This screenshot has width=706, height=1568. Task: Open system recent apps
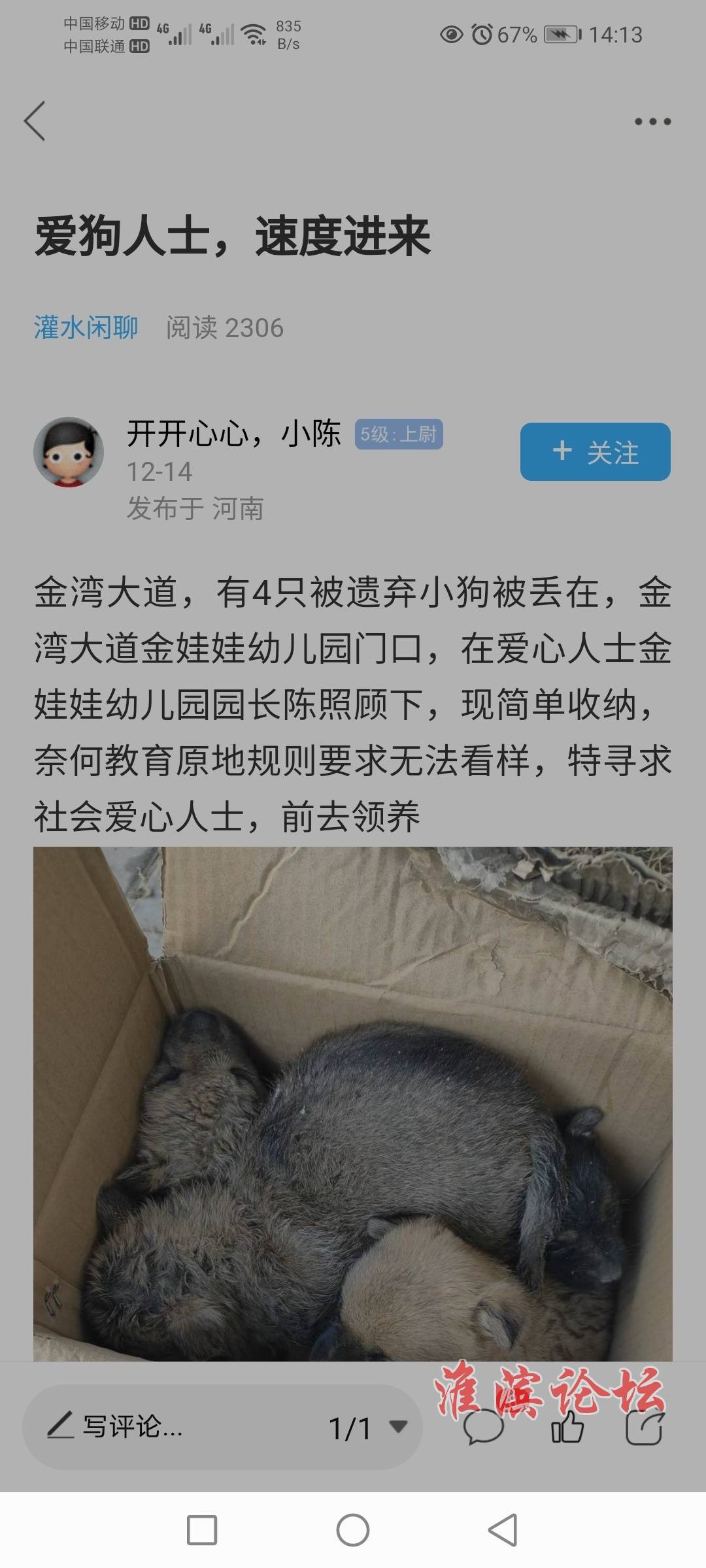coord(202,1530)
